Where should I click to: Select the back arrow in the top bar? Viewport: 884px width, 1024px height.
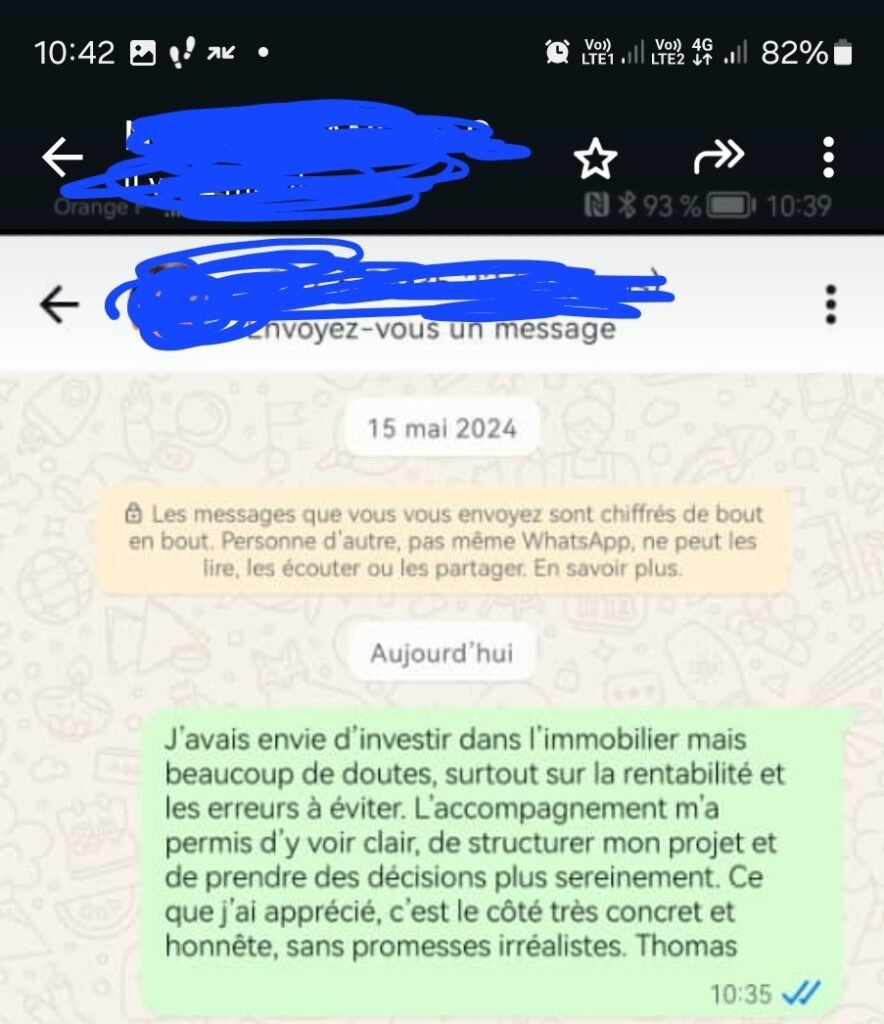(62, 156)
